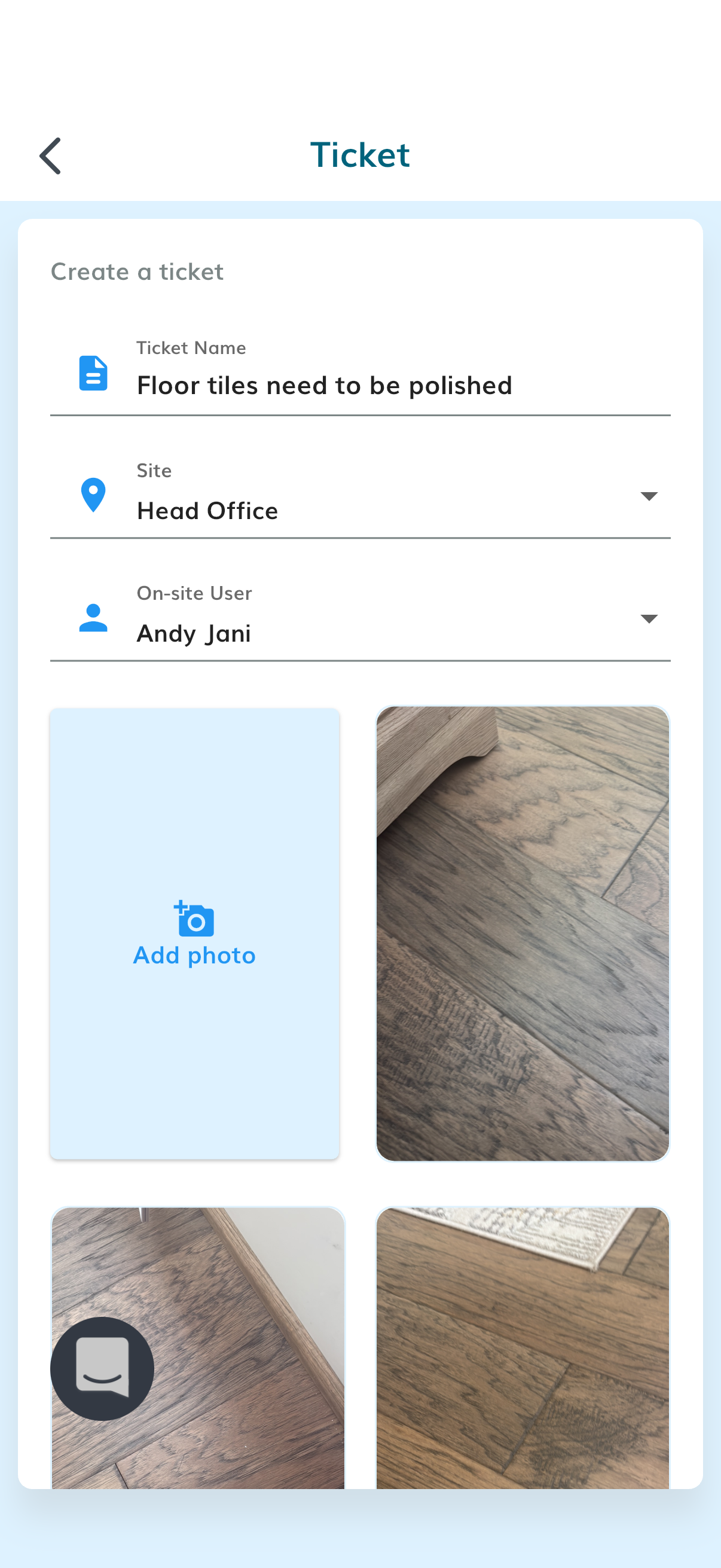This screenshot has width=721, height=1568.
Task: Click the blue file icon in the ticket form
Action: coord(93,372)
